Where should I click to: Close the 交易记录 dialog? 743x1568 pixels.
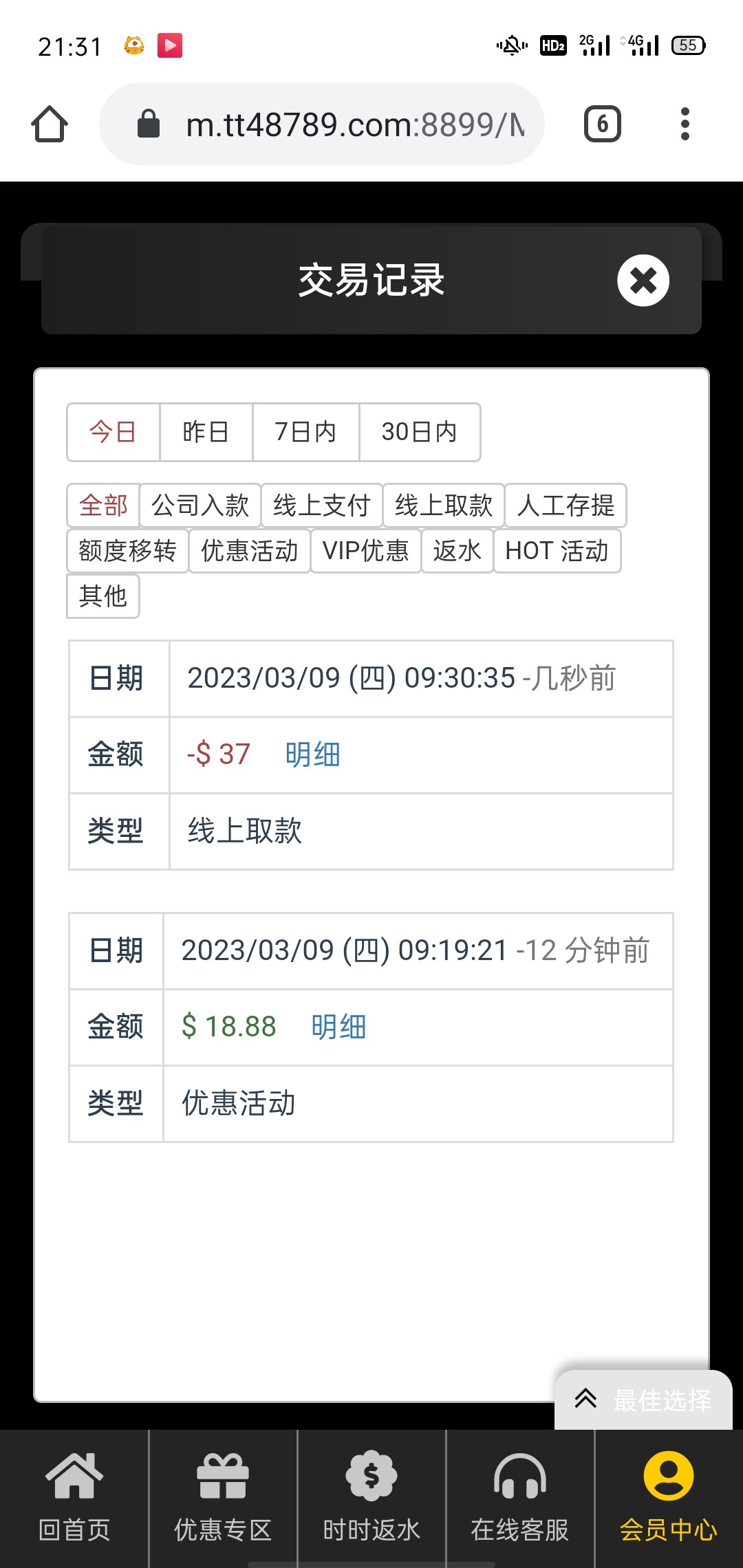[x=643, y=280]
